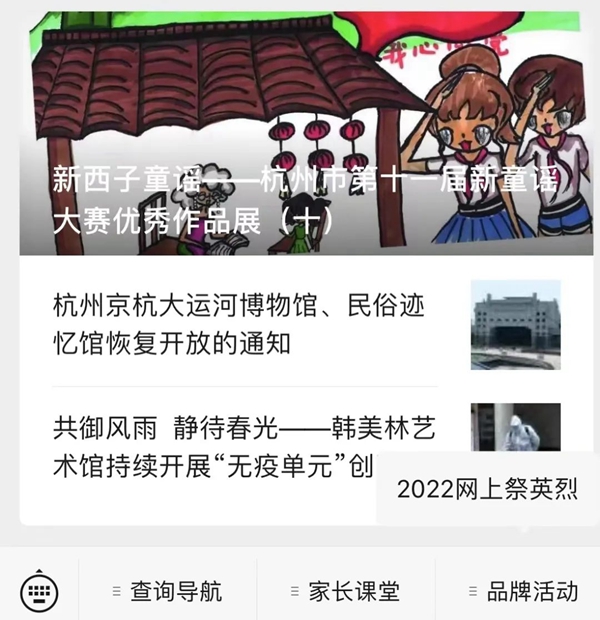Open the 品牌活动 menu
The image size is (600, 620).
(x=523, y=591)
